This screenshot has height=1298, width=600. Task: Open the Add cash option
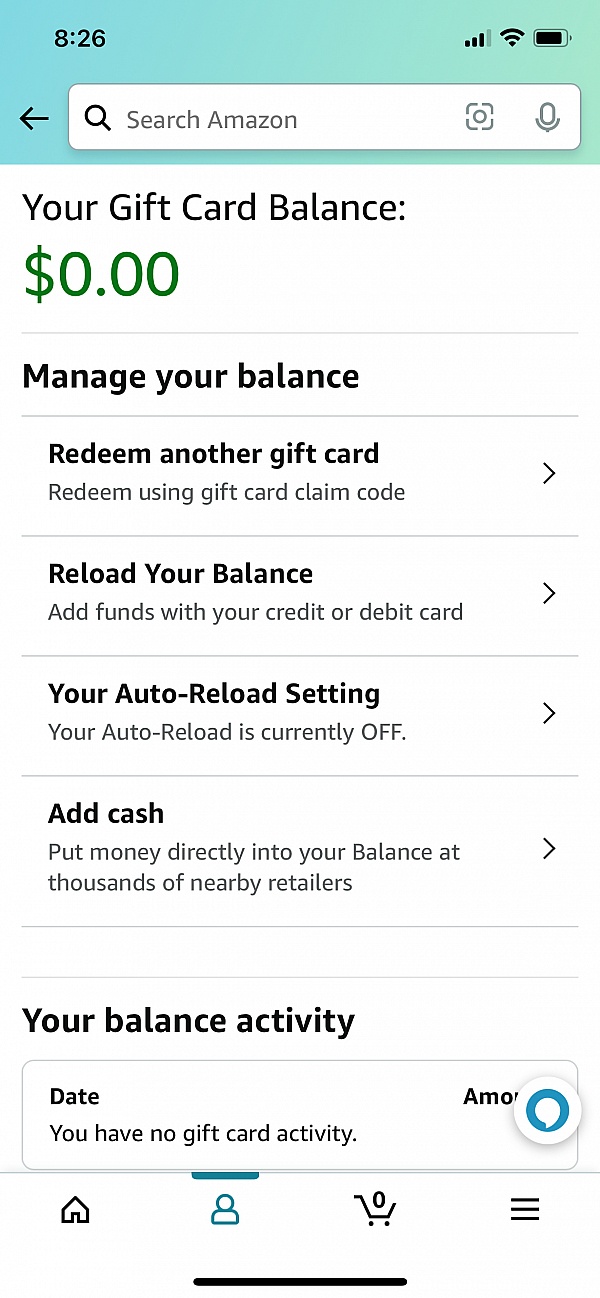(300, 850)
